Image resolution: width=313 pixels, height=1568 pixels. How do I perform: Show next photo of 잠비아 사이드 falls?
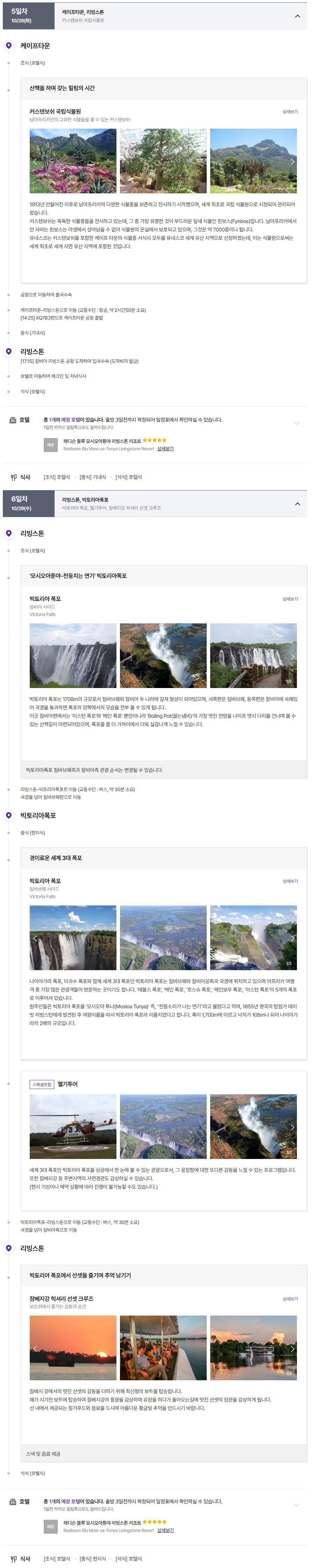pos(292,656)
